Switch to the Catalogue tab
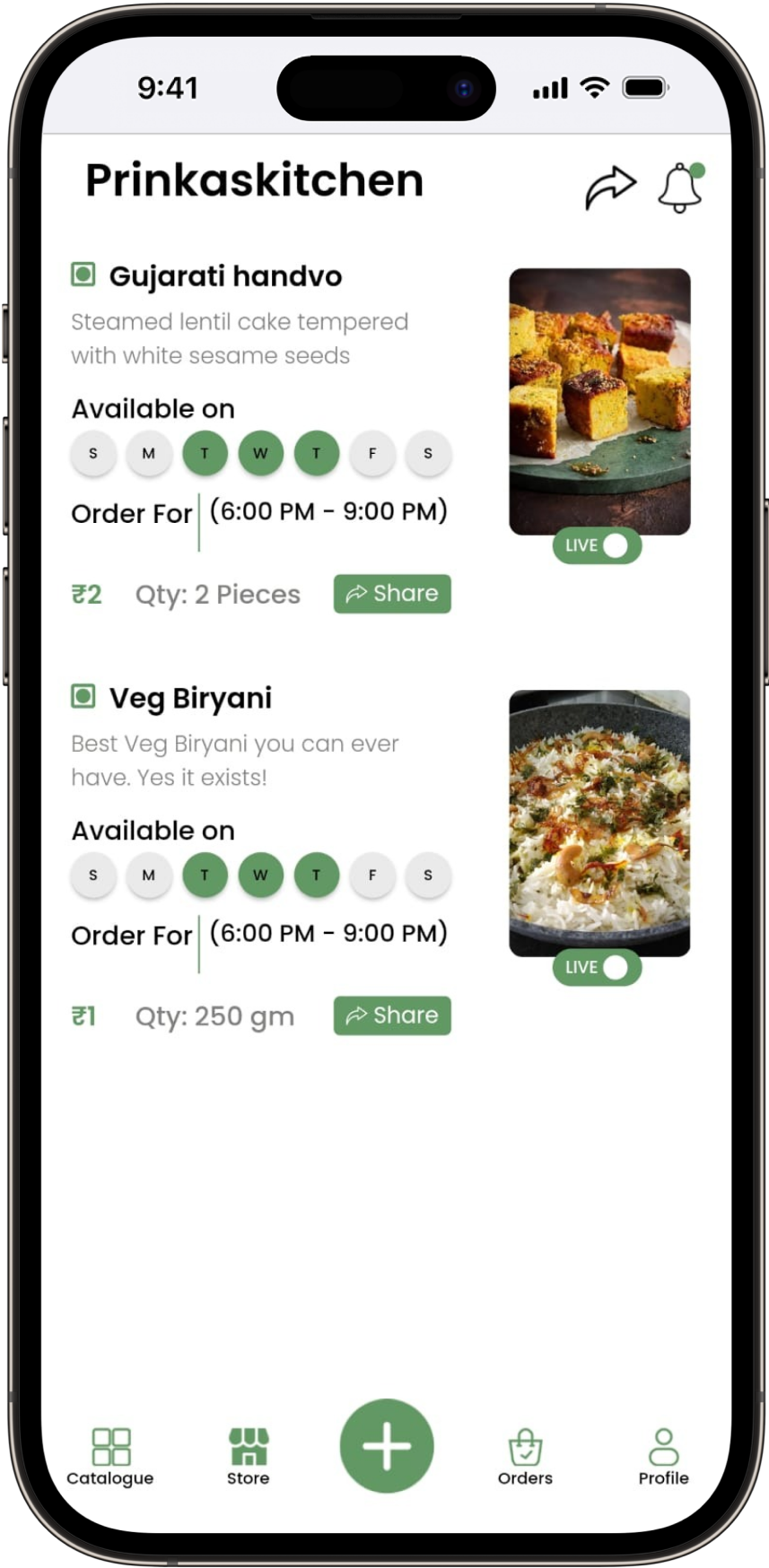 click(x=110, y=1458)
